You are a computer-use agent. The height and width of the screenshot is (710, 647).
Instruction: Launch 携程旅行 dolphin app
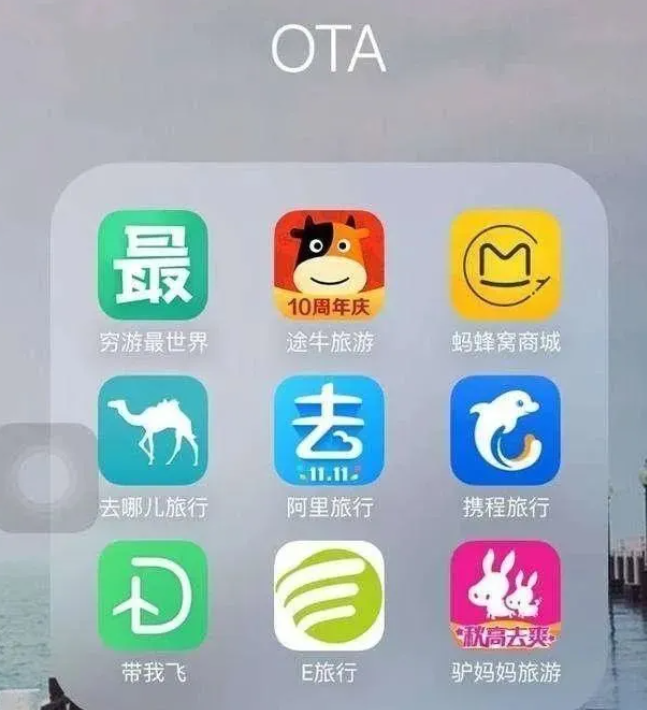point(505,430)
